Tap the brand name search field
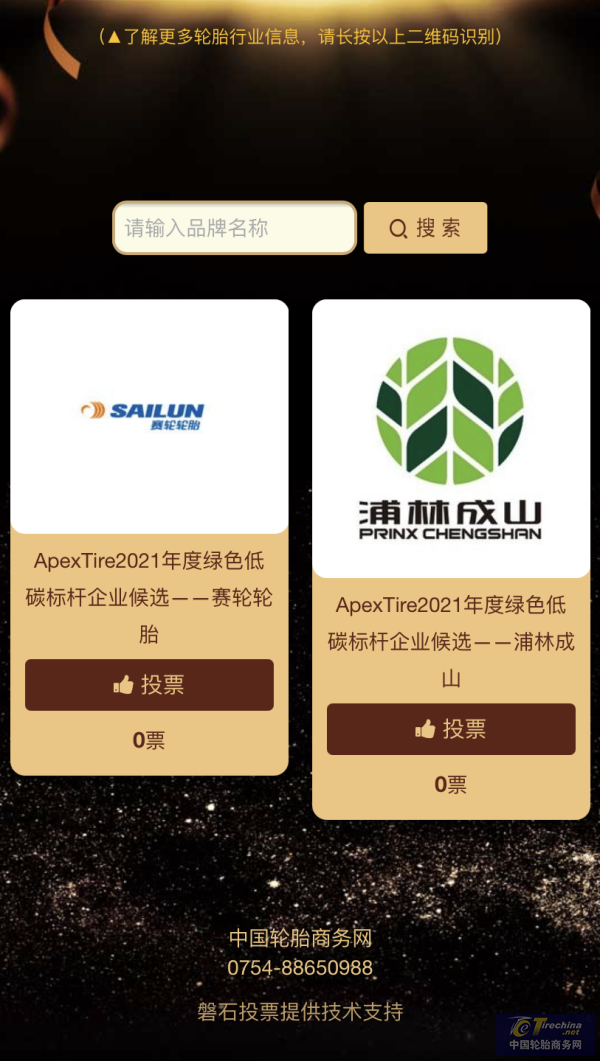Screen dimensions: 600x1061 click(234, 228)
